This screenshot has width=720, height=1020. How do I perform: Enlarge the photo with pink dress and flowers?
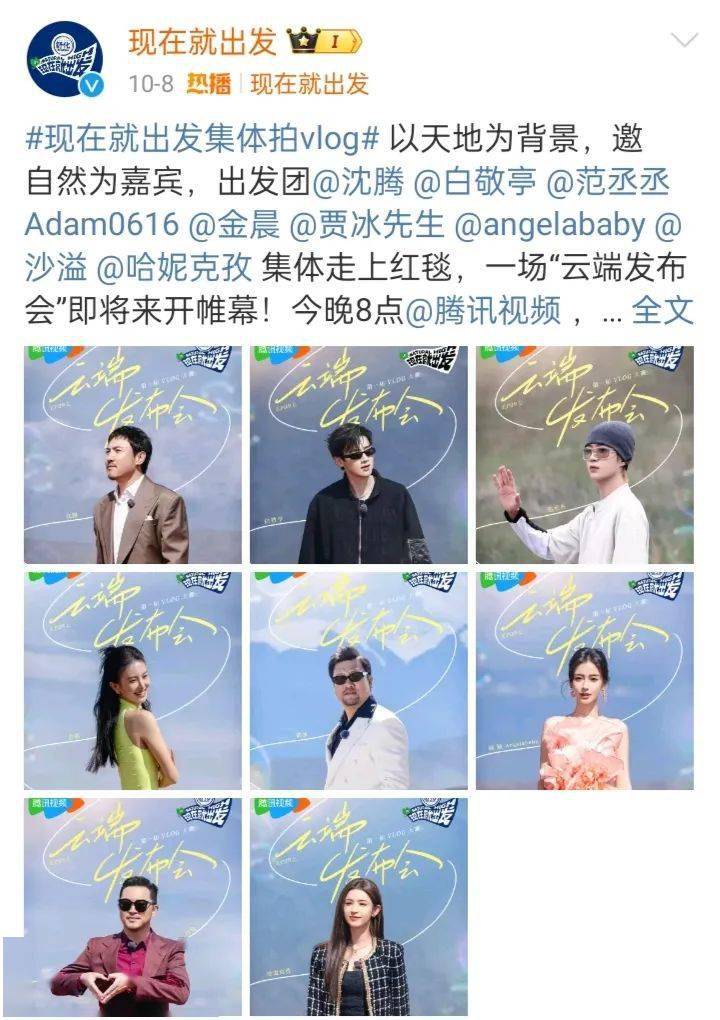click(585, 681)
